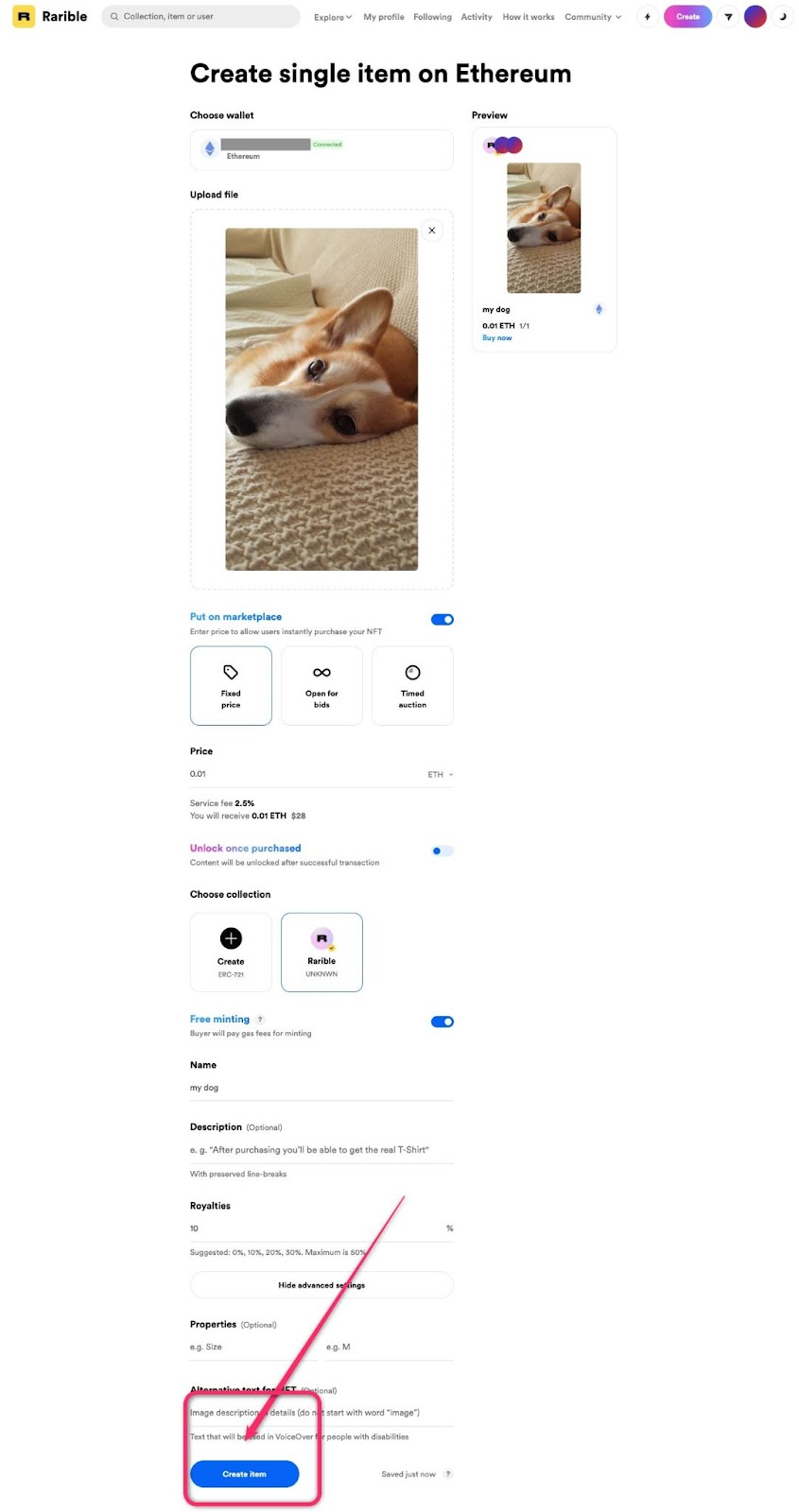Open the ETH currency dropdown
Screen dimensions: 799x1512
[440, 775]
